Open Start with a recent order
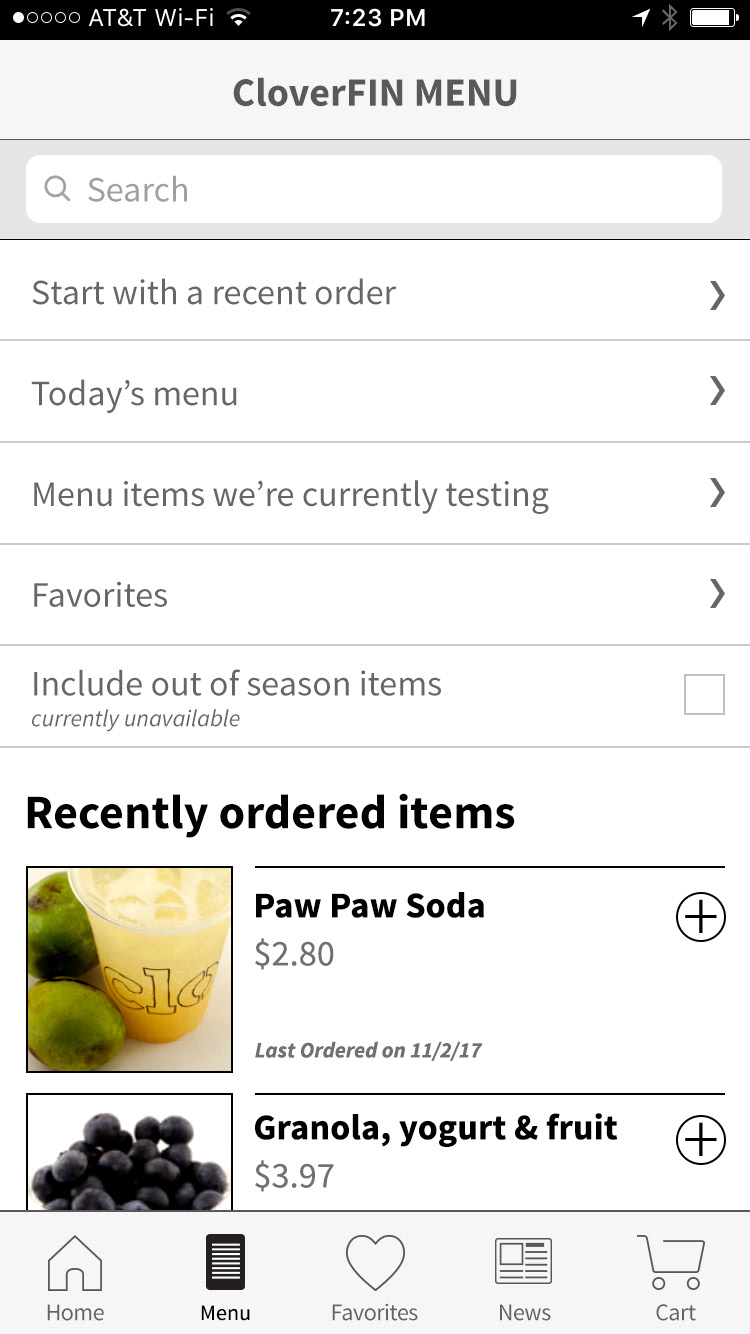Screen dimensions: 750x1334 coord(374,293)
